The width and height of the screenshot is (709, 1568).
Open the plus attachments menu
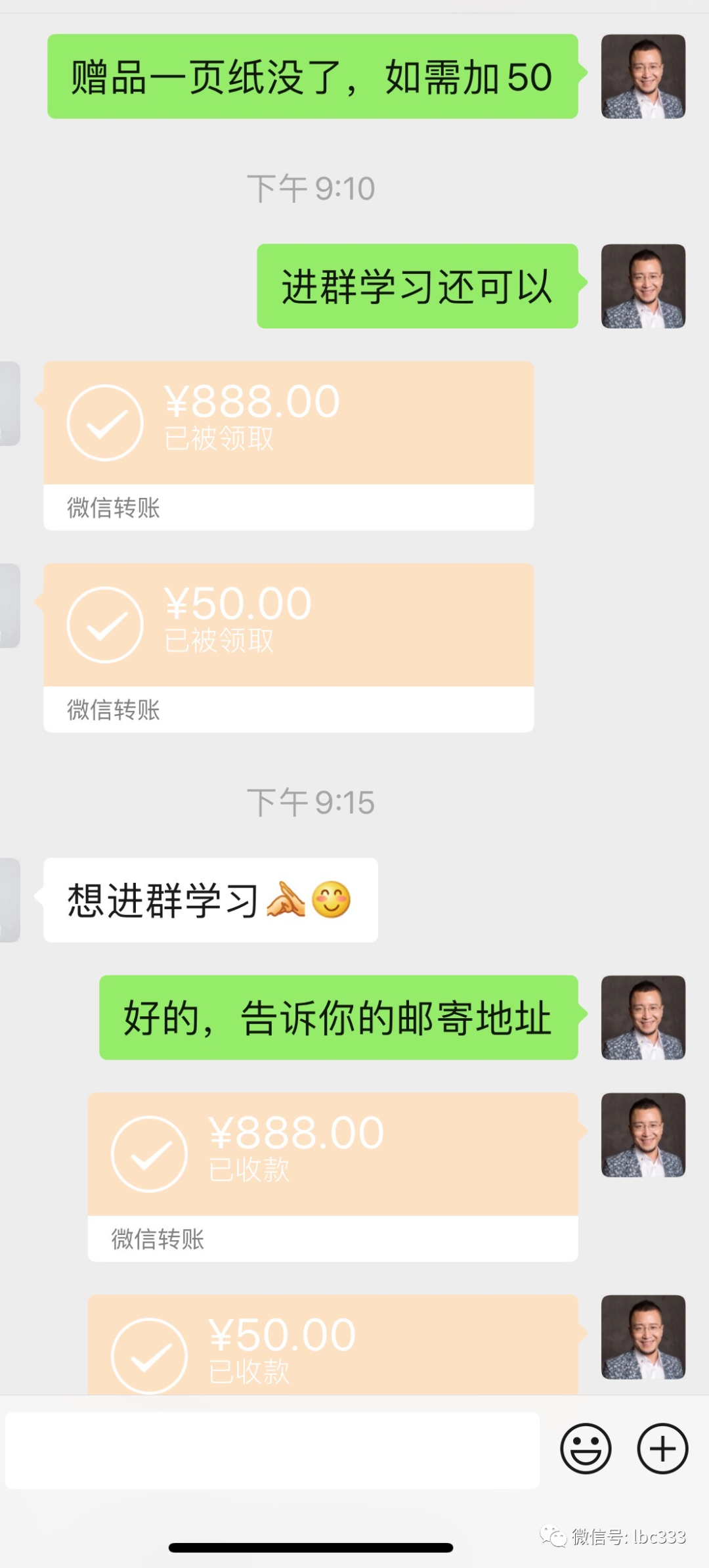point(662,1448)
